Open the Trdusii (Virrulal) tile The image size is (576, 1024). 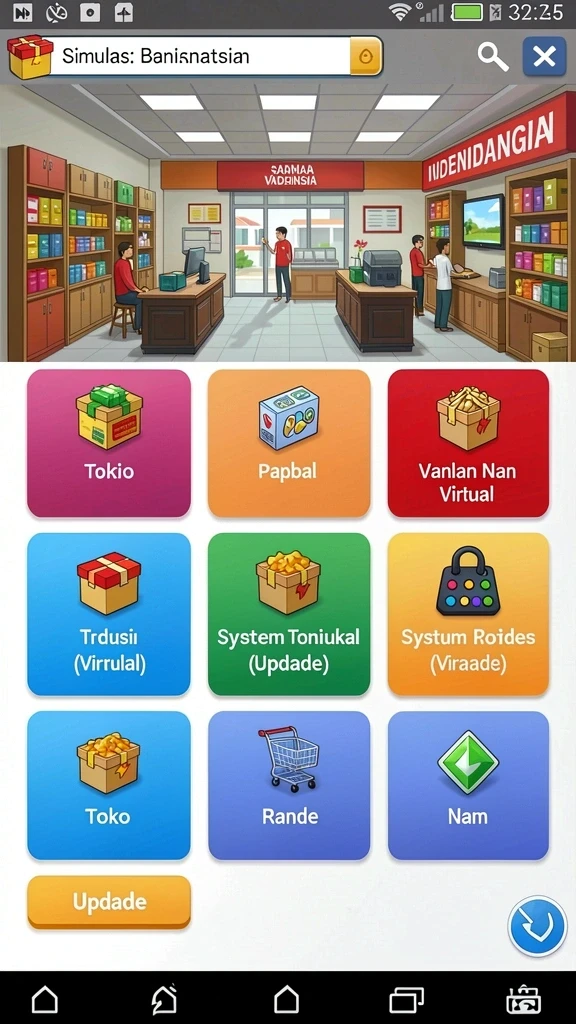(x=109, y=615)
